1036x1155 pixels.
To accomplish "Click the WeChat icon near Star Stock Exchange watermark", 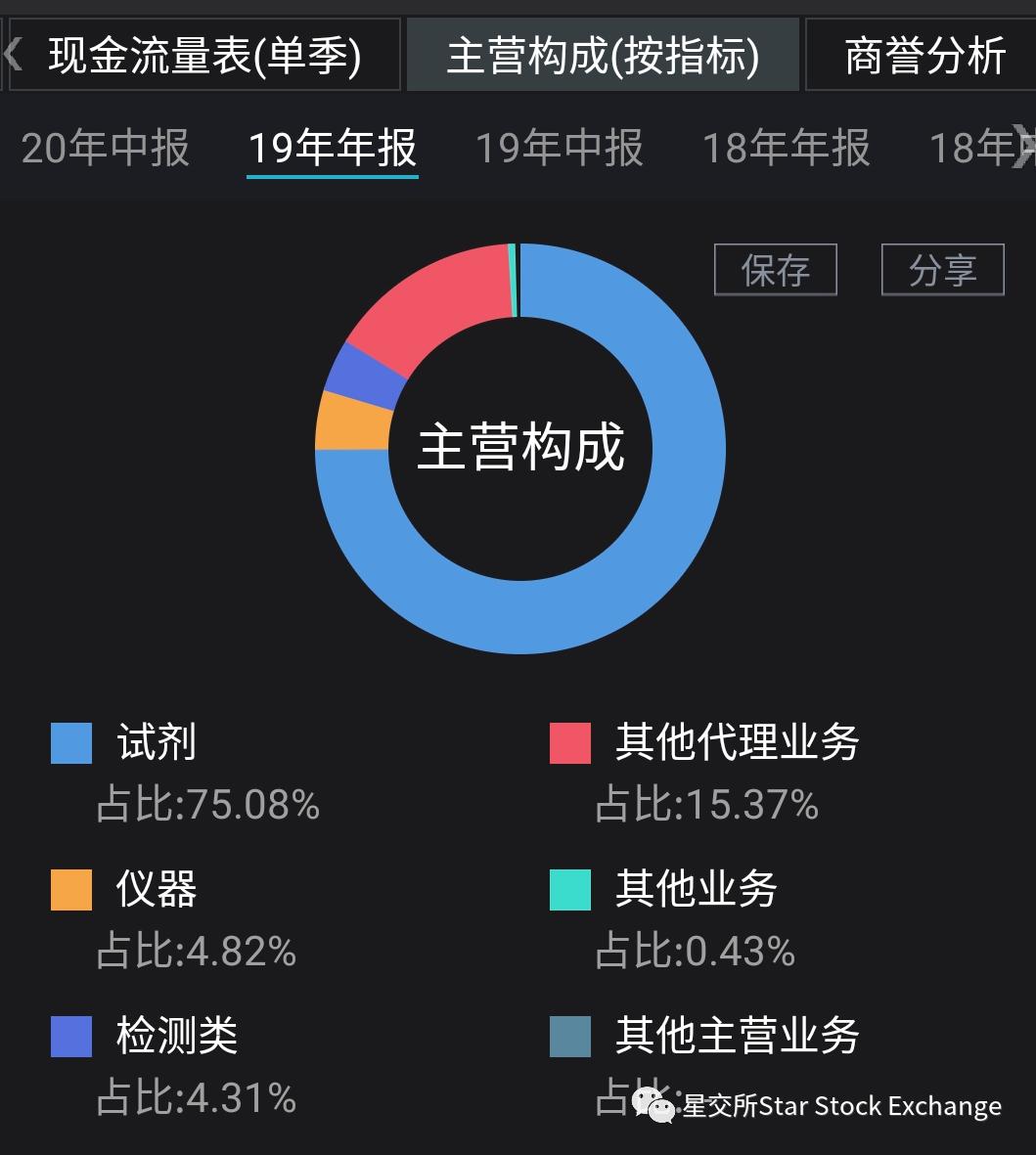I will (653, 1106).
